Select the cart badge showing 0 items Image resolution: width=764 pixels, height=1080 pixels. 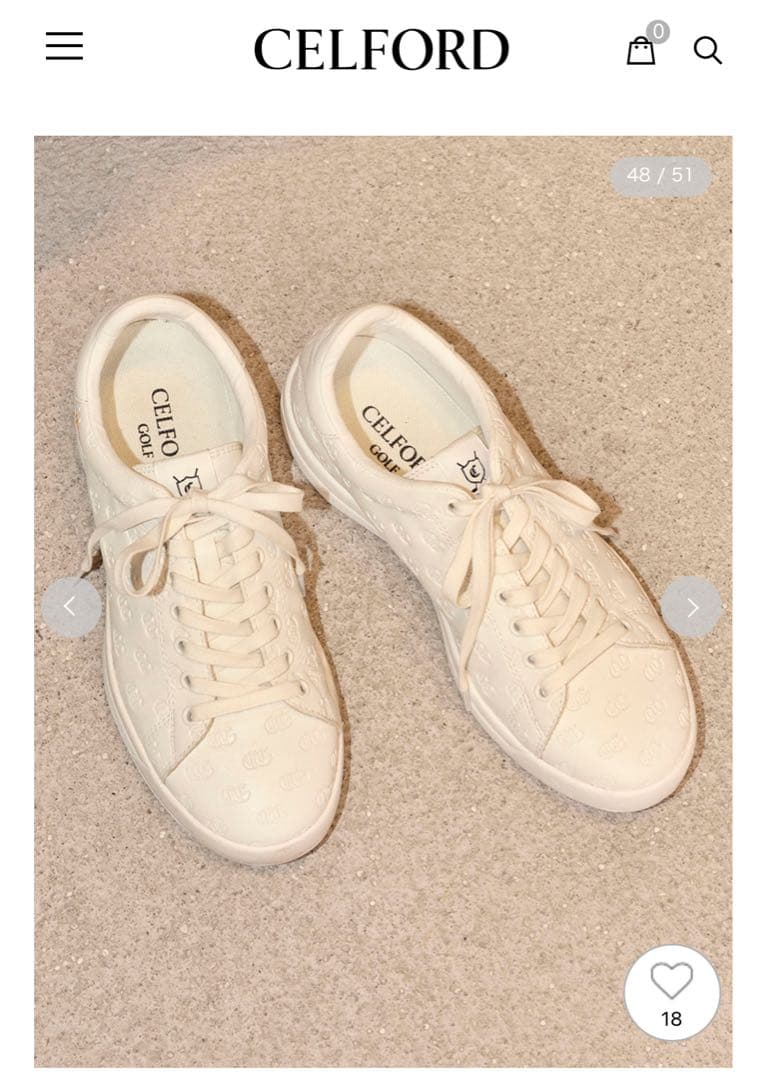click(x=657, y=30)
